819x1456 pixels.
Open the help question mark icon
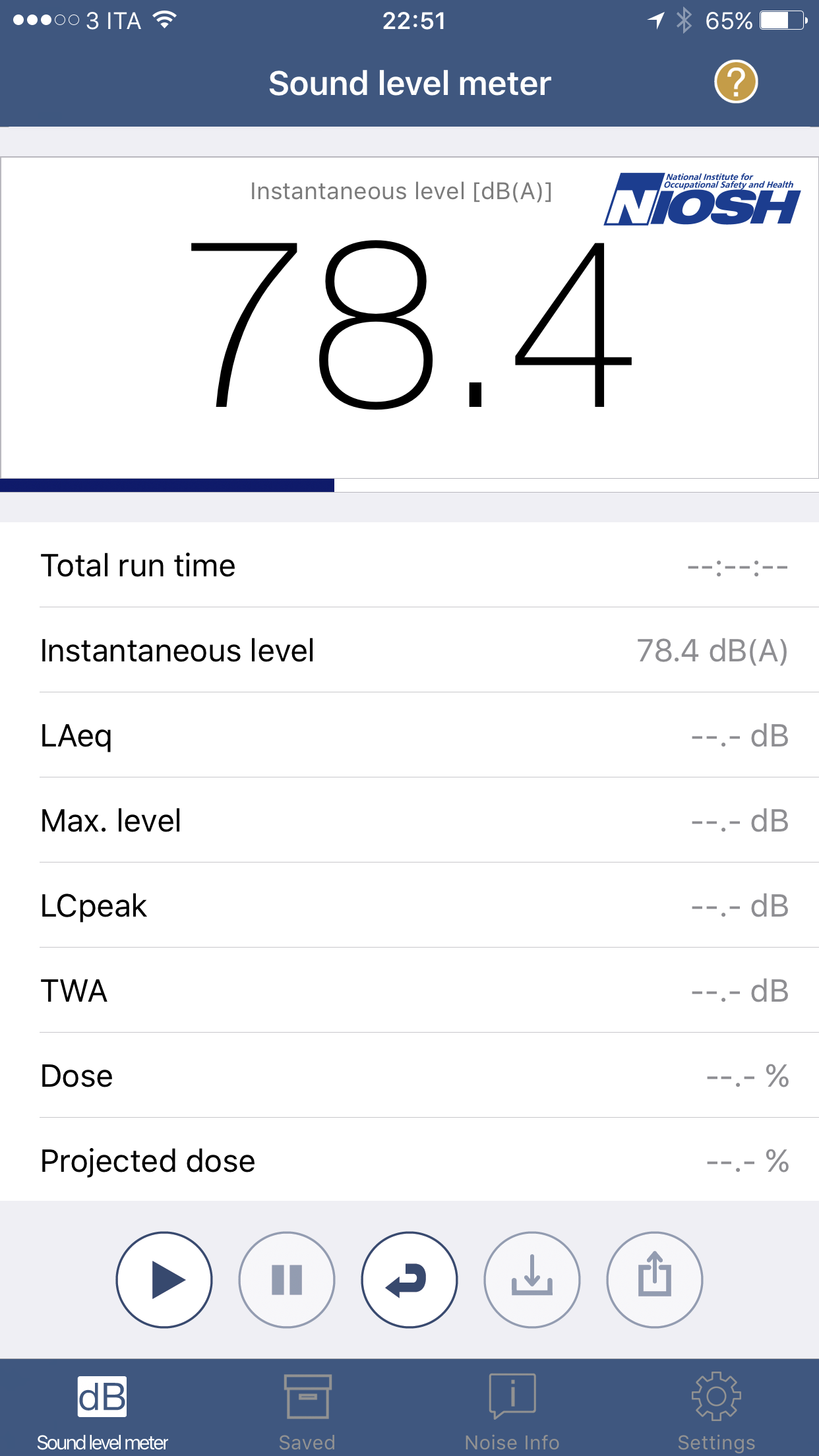[736, 82]
